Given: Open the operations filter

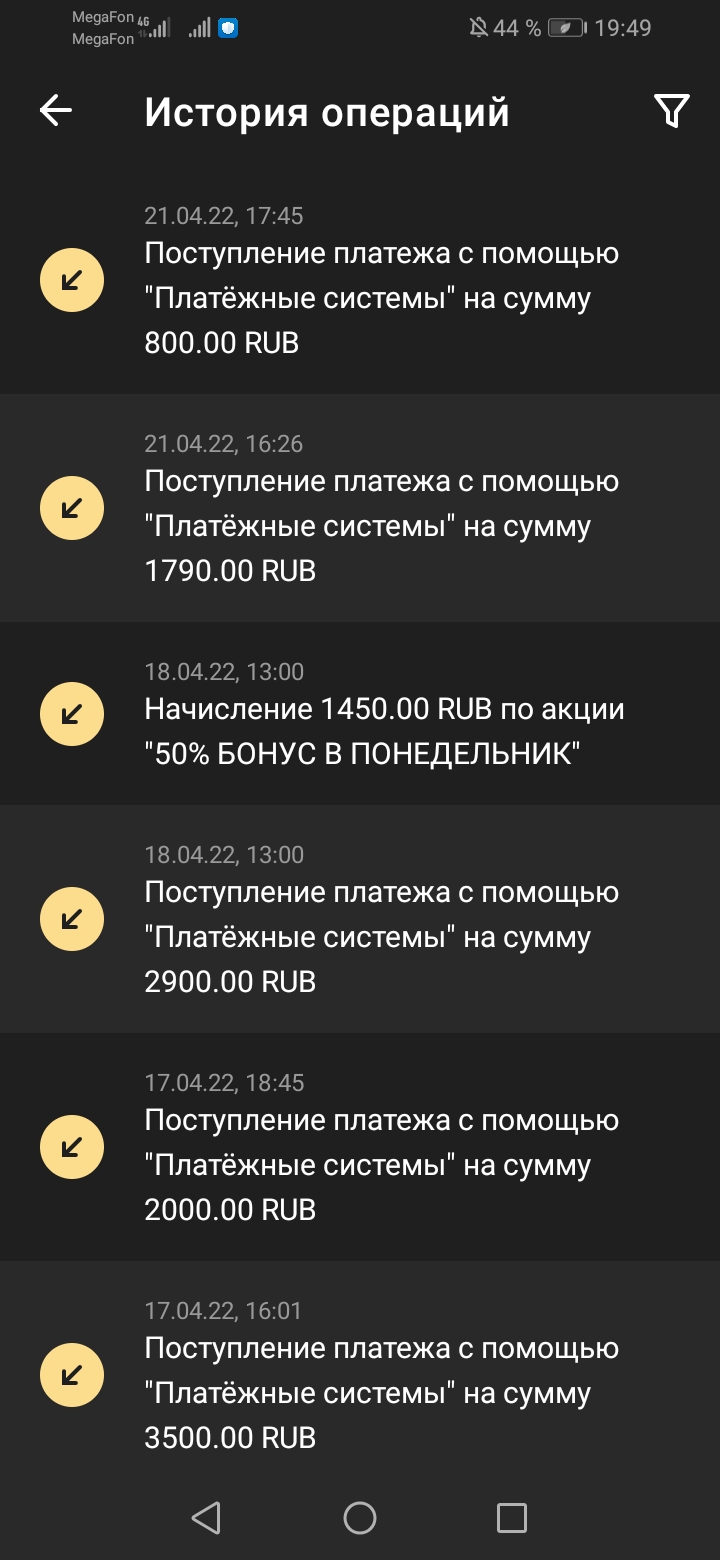Looking at the screenshot, I should tap(672, 111).
